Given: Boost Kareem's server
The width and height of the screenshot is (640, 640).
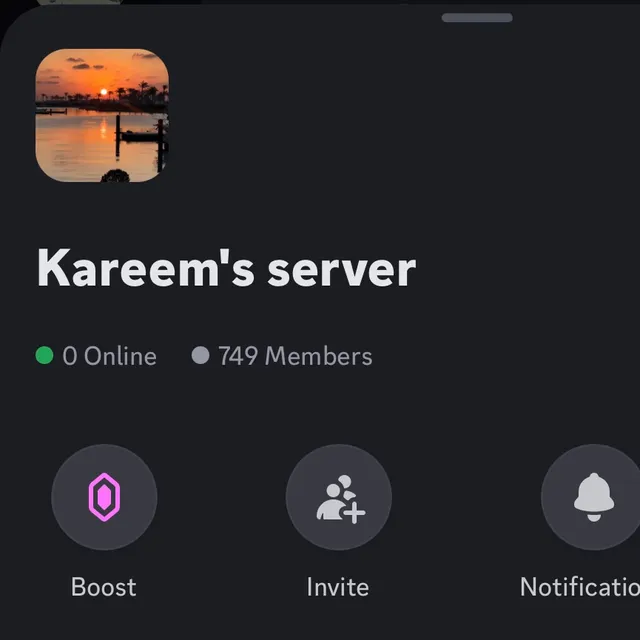Looking at the screenshot, I should 104,497.
